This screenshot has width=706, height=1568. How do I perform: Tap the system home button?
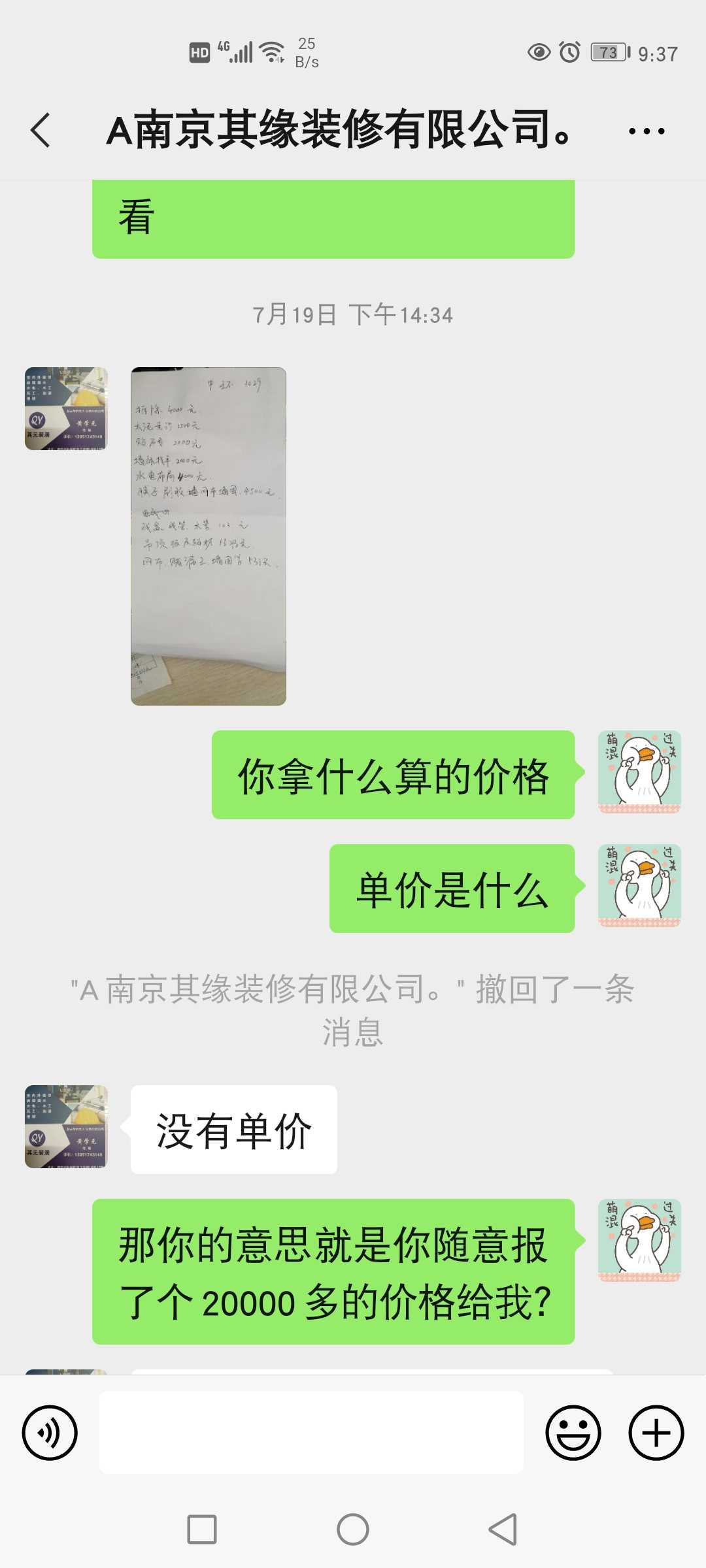(353, 1529)
